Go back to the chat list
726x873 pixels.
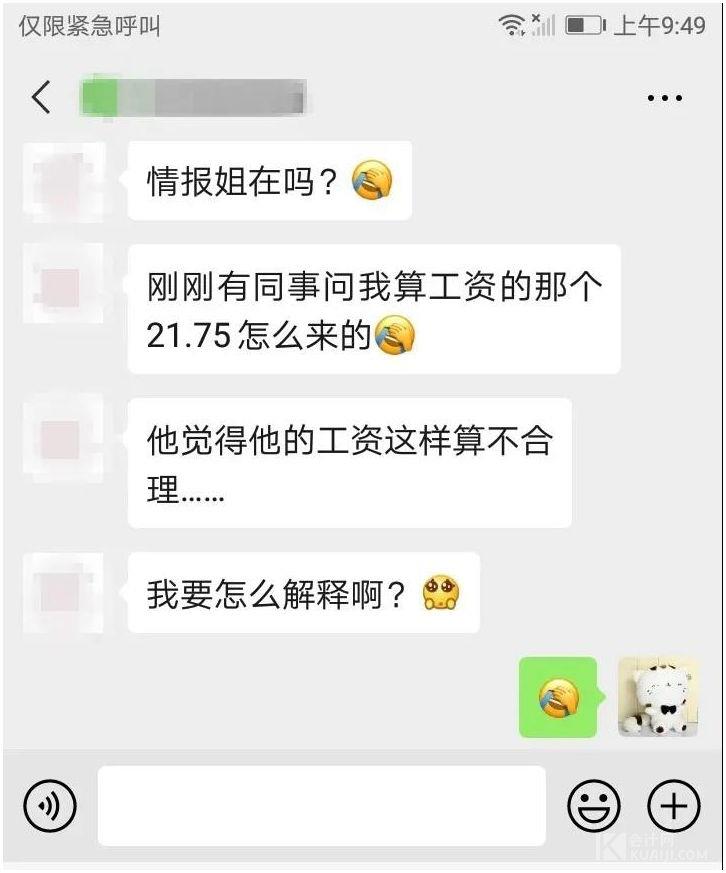[41, 97]
